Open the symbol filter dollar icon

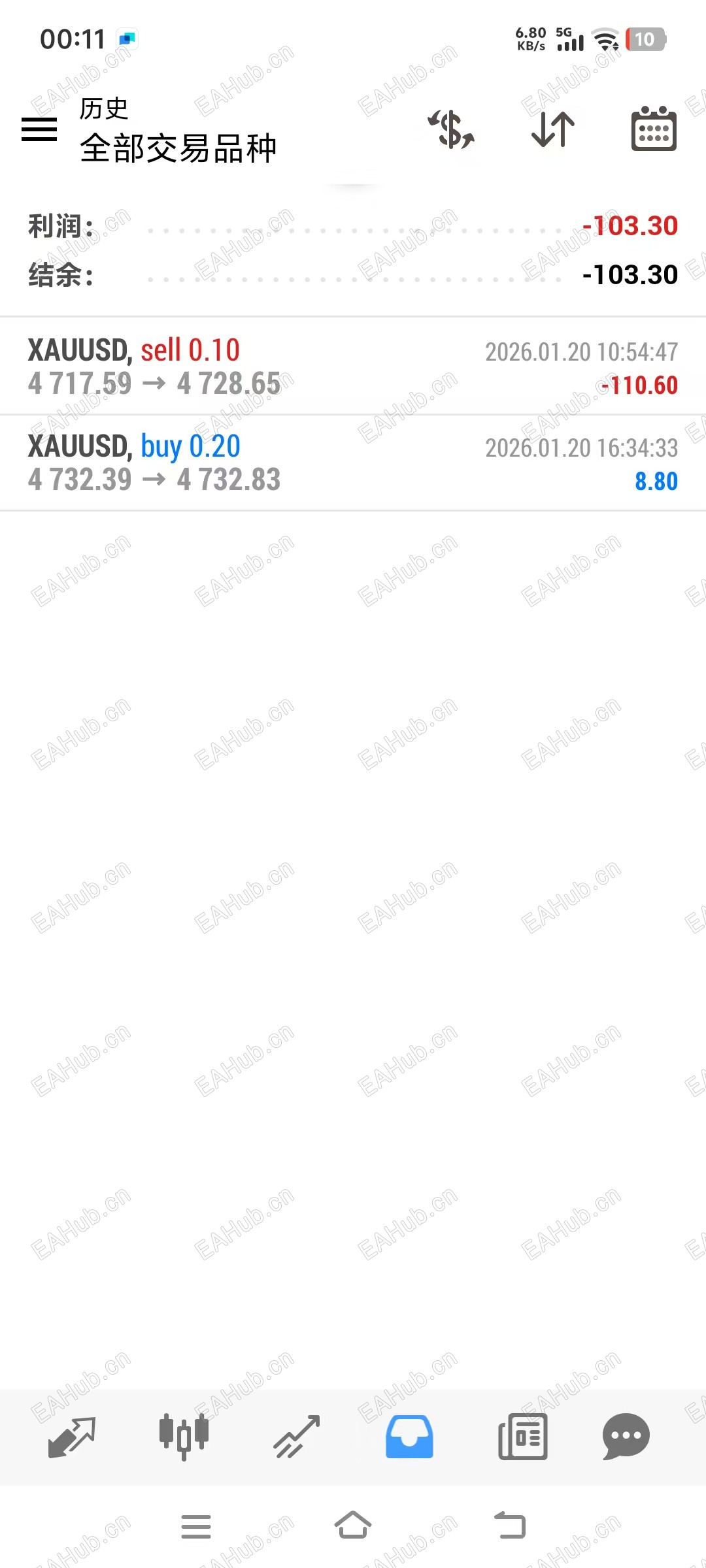[x=451, y=129]
